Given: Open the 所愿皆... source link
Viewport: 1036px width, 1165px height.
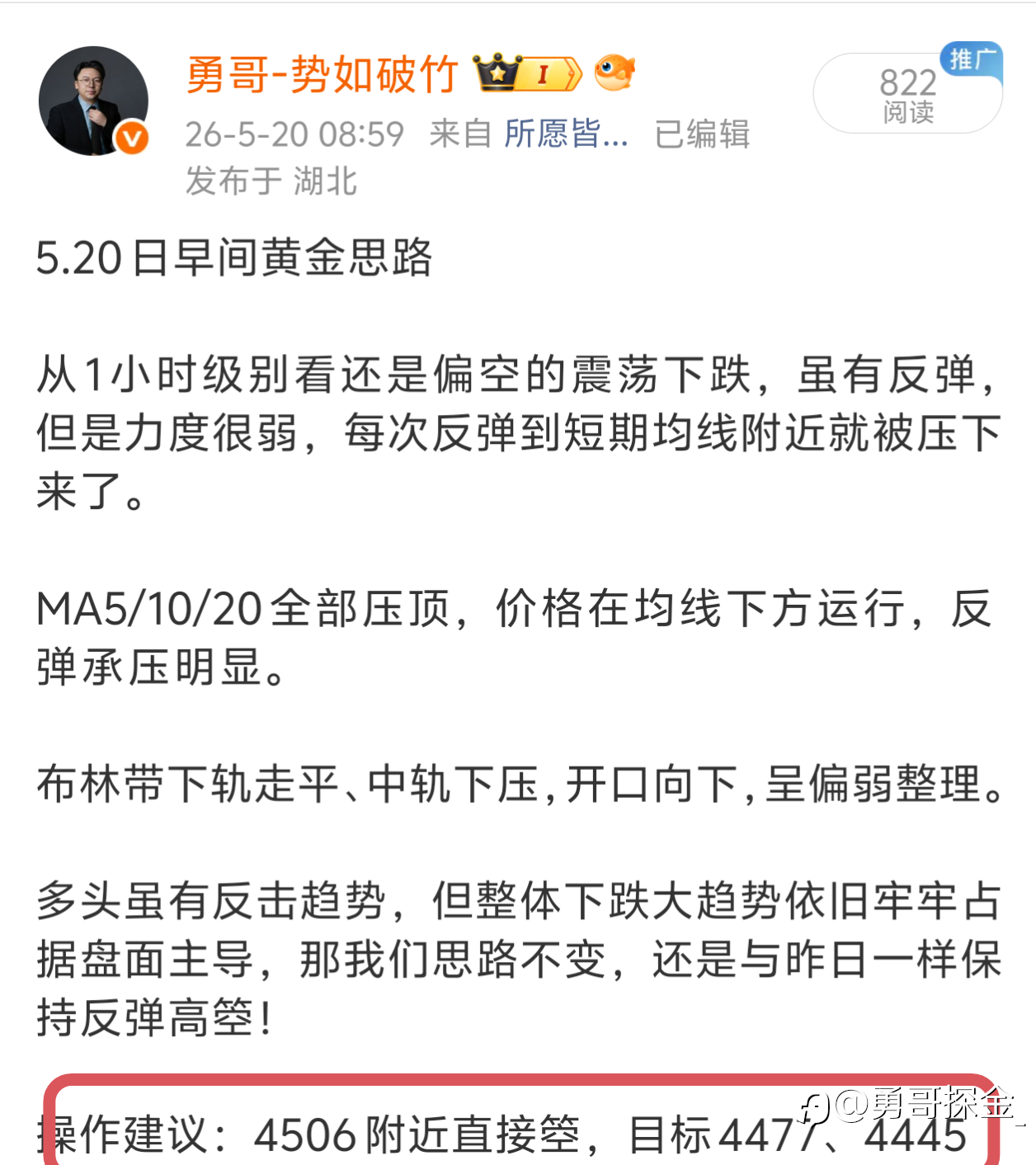Looking at the screenshot, I should pos(566,133).
